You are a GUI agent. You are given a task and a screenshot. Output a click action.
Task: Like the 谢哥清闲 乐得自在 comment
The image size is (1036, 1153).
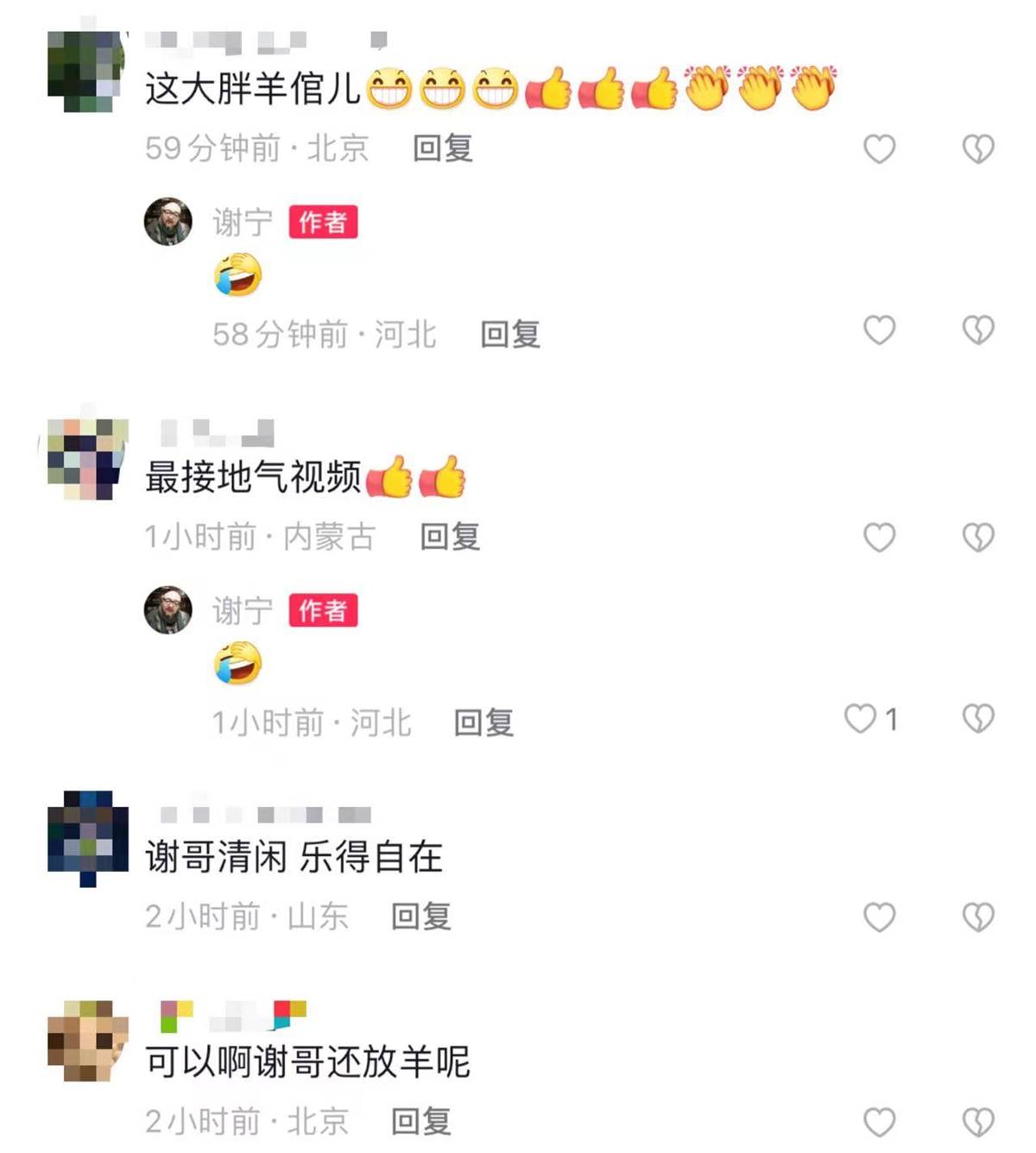[879, 917]
